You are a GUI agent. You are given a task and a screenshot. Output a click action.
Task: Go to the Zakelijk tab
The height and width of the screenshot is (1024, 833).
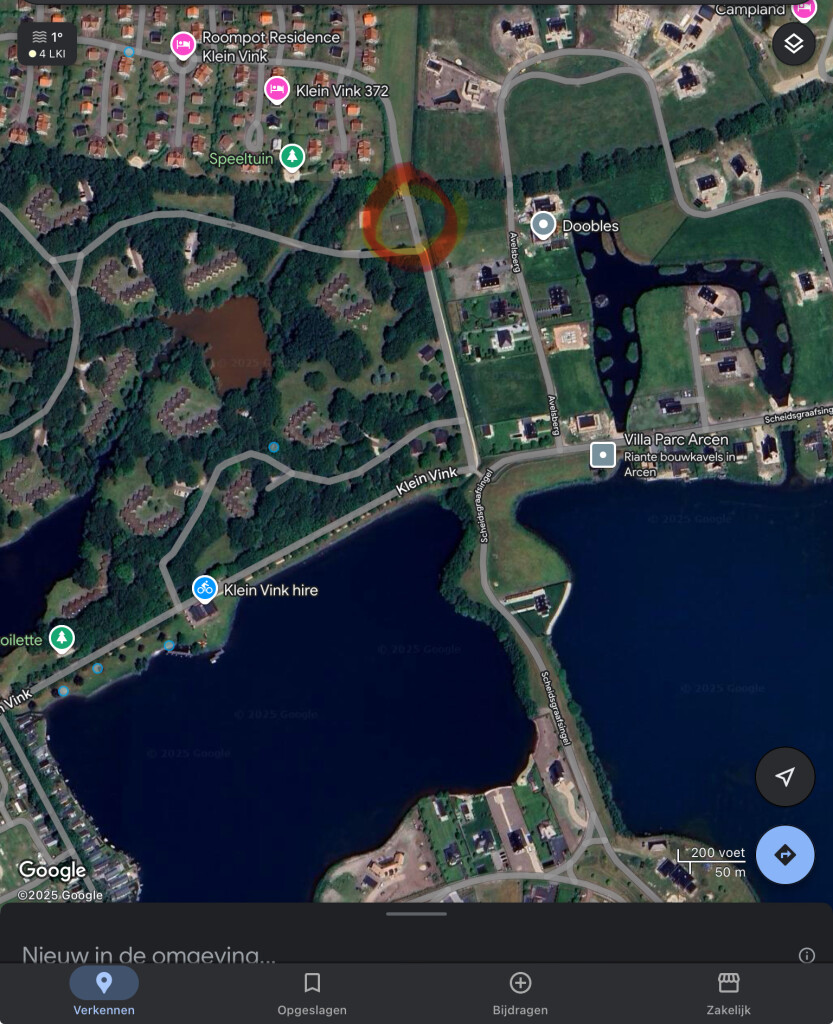pos(729,993)
